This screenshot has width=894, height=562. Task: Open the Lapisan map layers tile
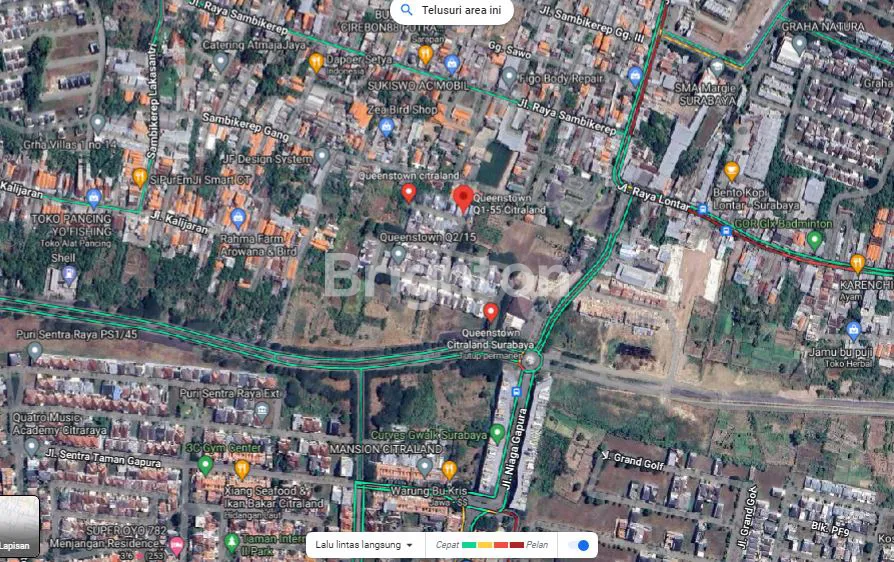[19, 526]
